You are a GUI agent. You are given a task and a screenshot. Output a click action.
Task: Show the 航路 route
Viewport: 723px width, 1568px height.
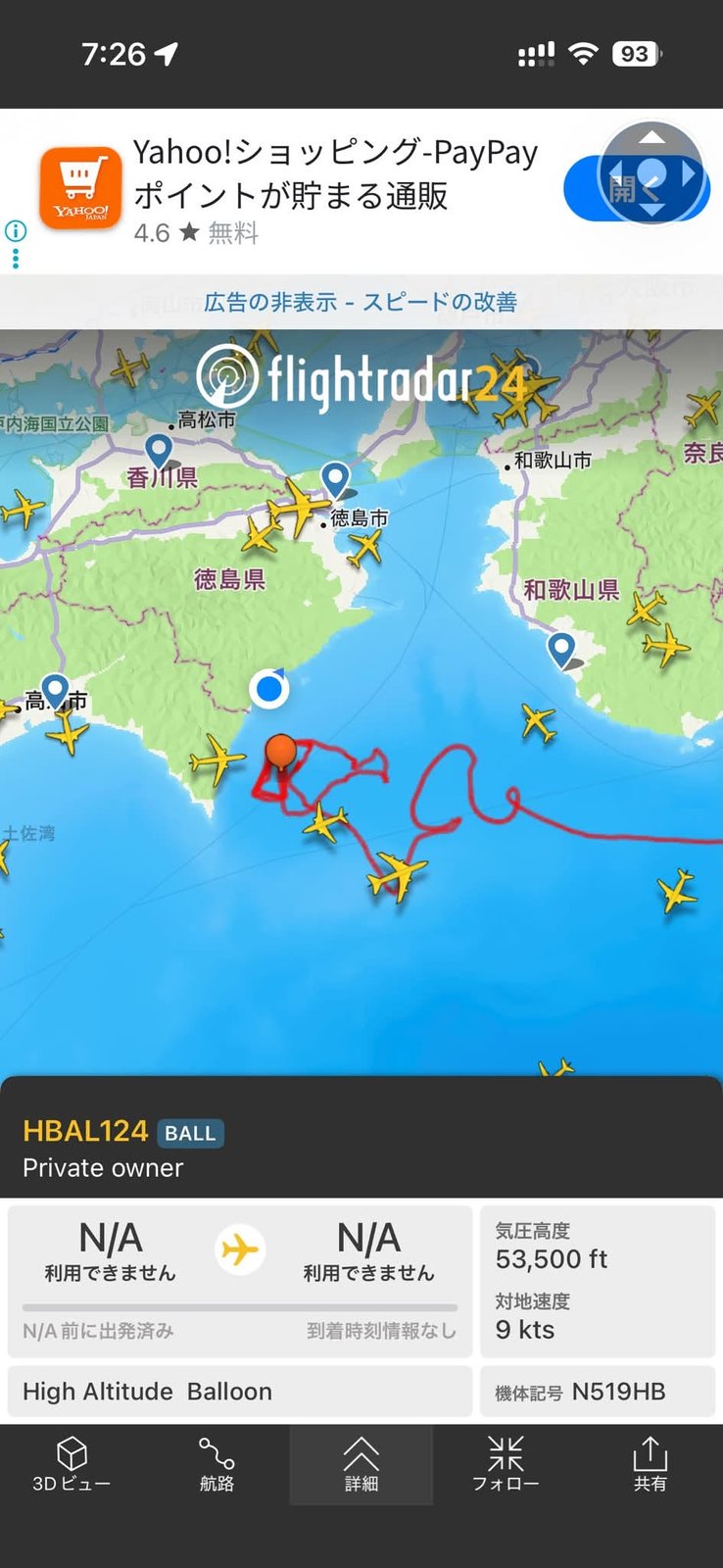coord(217,1464)
